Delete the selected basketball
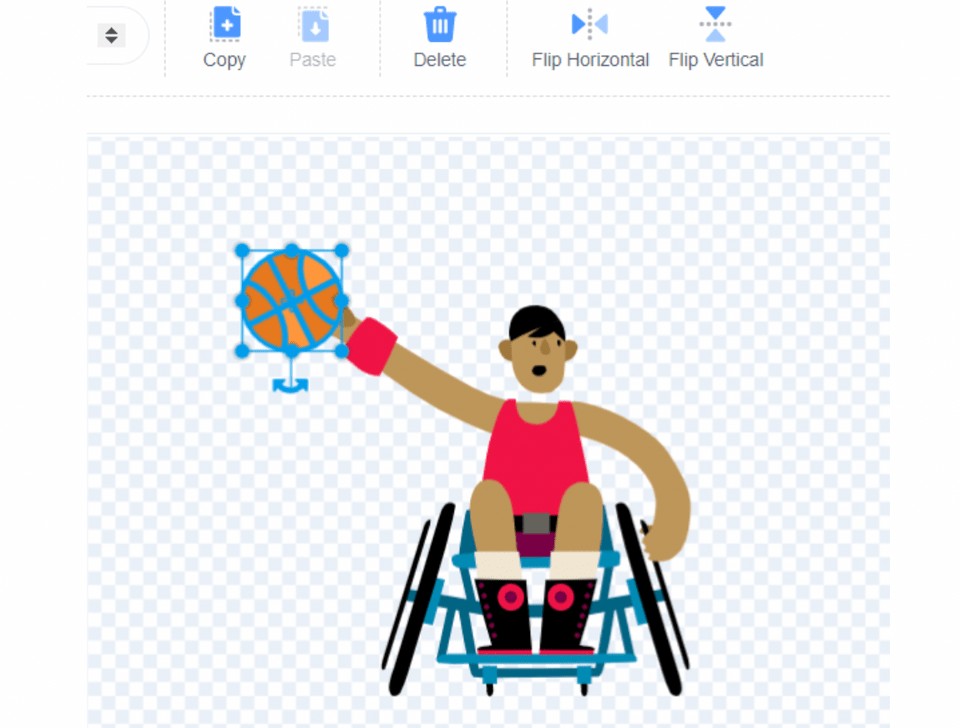 [439, 38]
